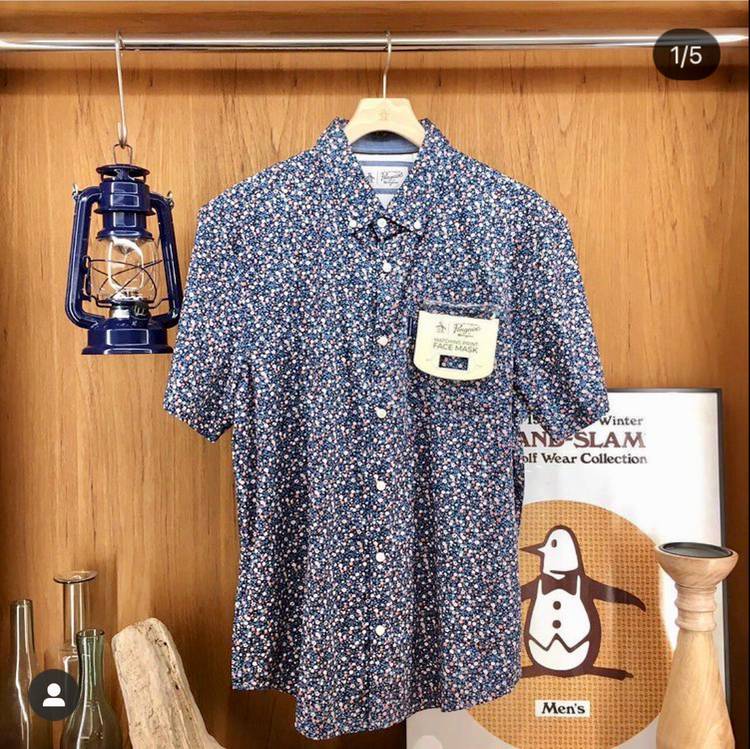
Task: Show people tagged in this photo
Action: pyautogui.click(x=54, y=695)
